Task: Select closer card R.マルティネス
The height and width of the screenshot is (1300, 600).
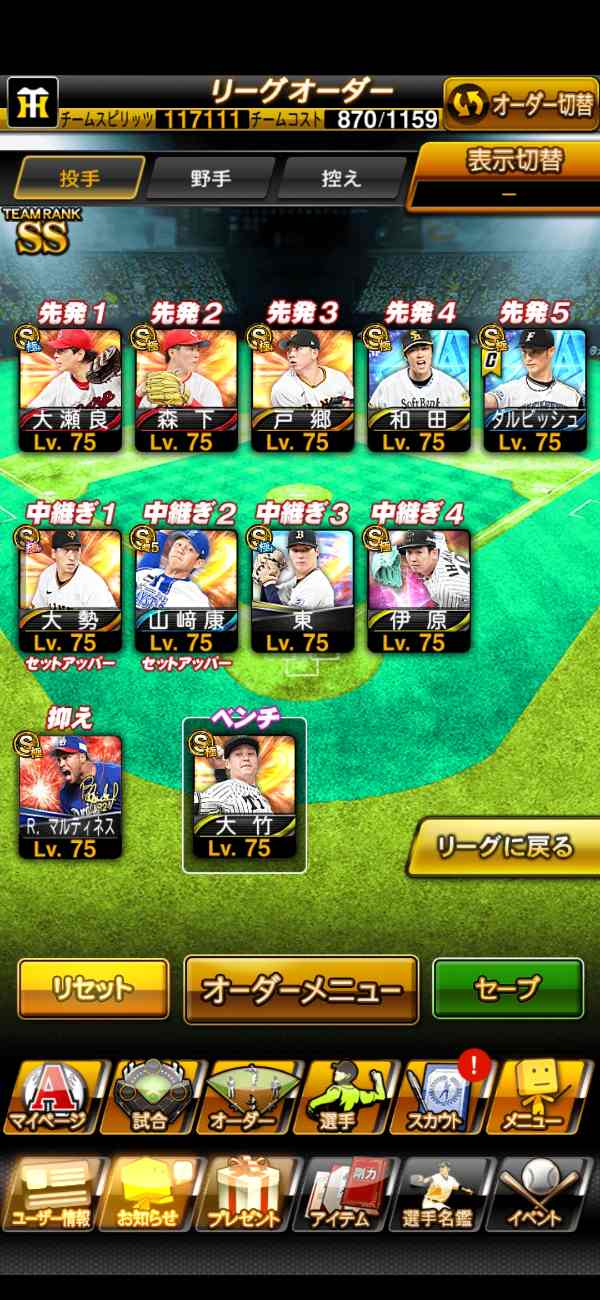Action: [71, 795]
